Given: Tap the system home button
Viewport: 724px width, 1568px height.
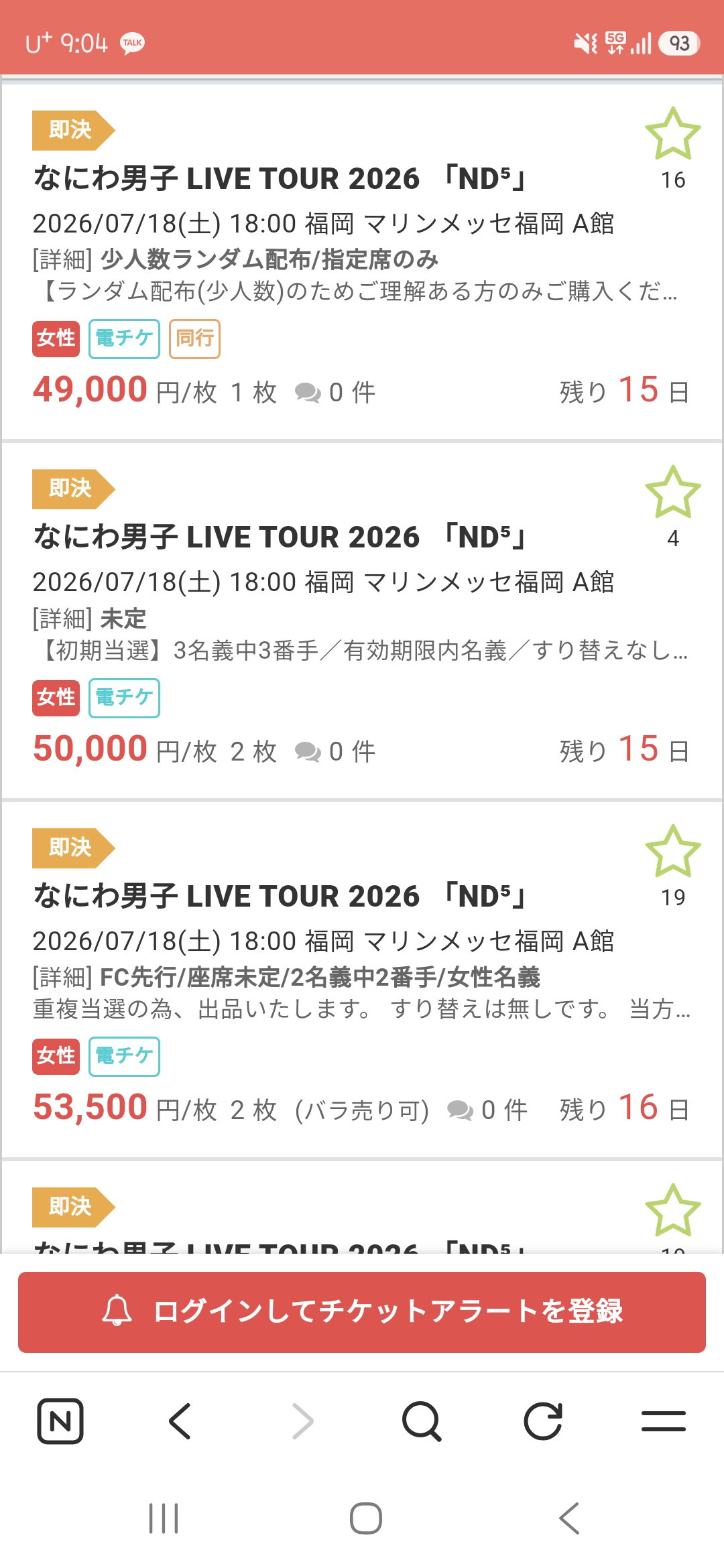Looking at the screenshot, I should click(x=366, y=1518).
